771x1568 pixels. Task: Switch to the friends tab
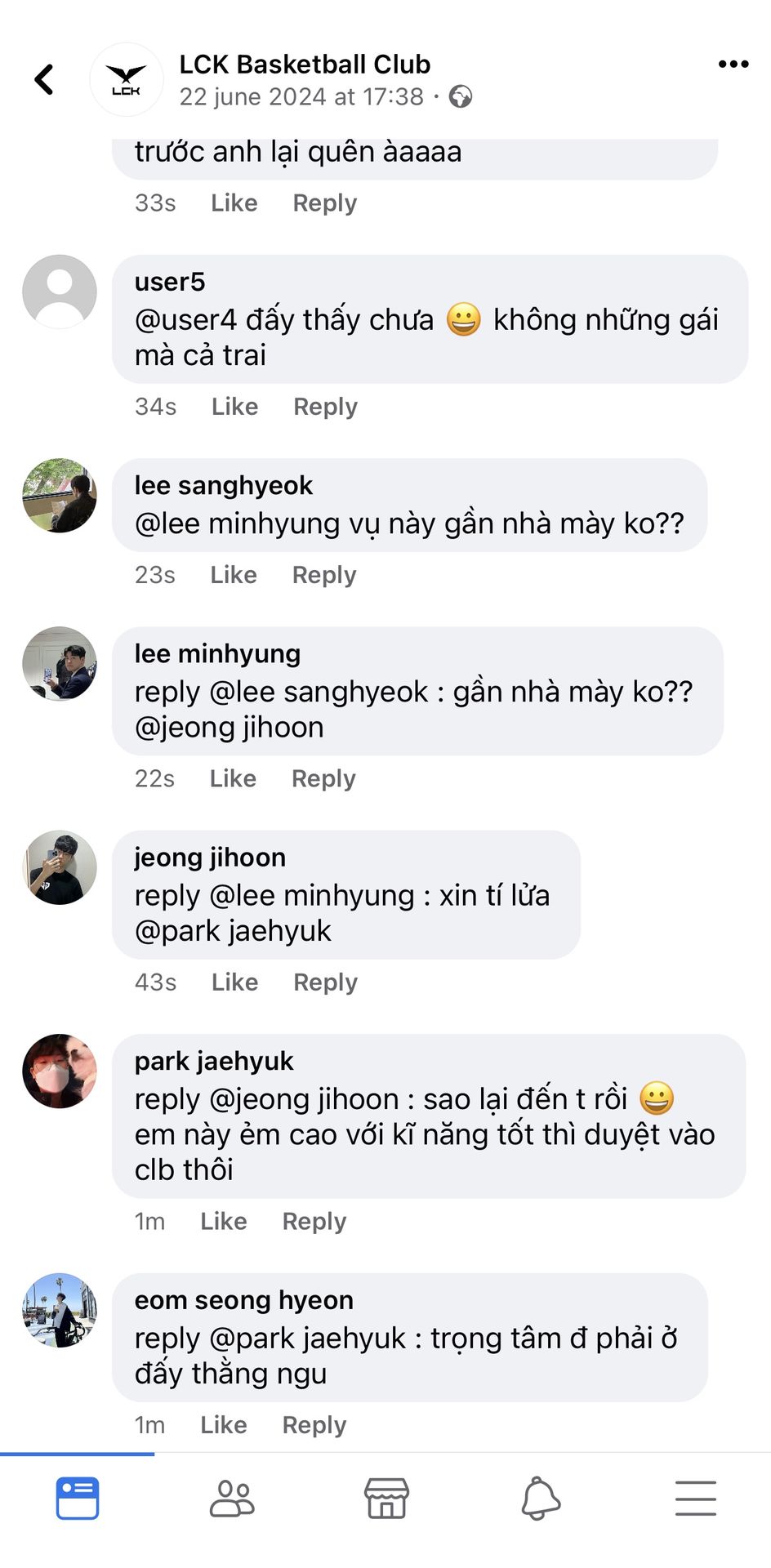tap(232, 1499)
